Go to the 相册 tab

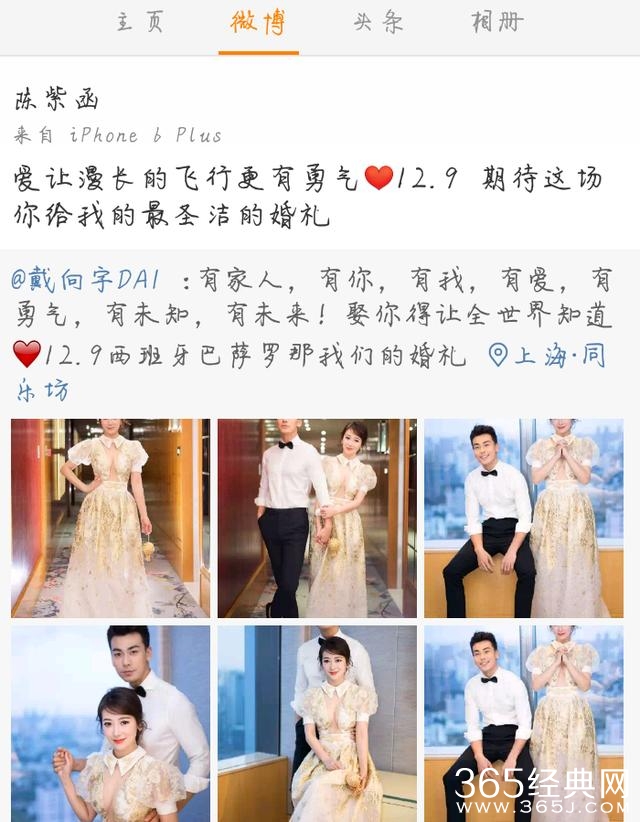click(498, 23)
